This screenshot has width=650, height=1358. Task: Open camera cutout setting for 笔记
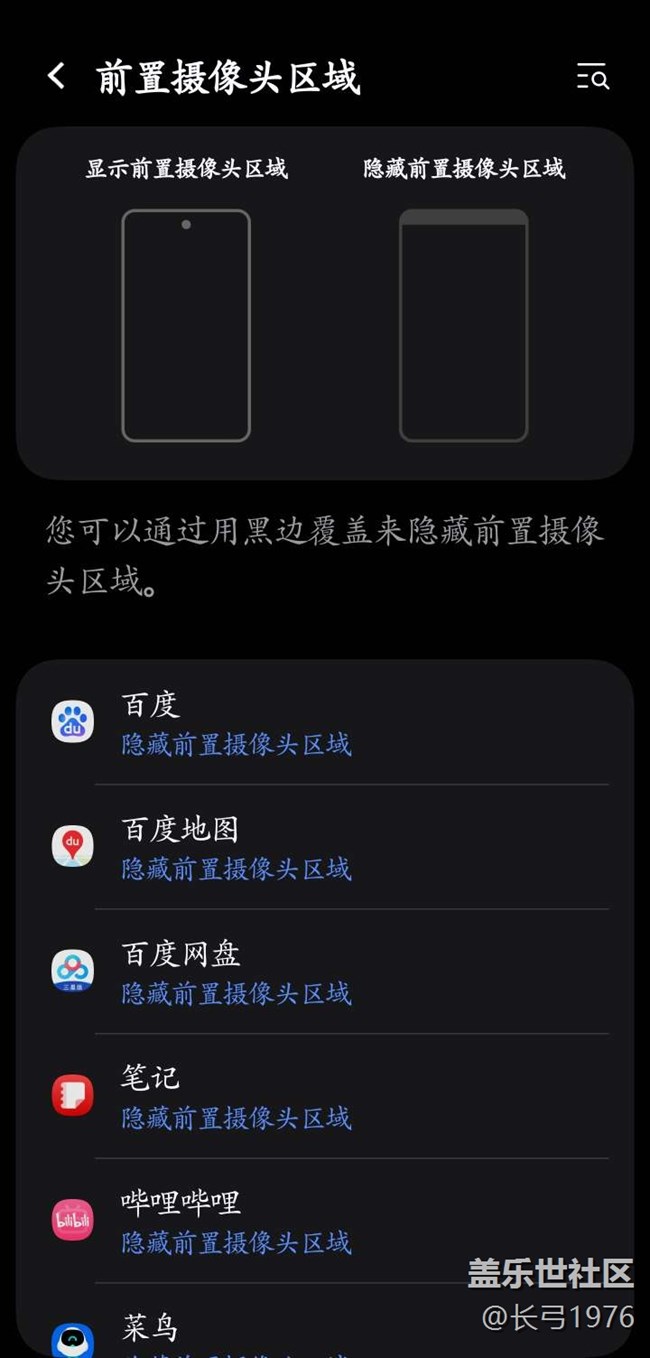325,1096
